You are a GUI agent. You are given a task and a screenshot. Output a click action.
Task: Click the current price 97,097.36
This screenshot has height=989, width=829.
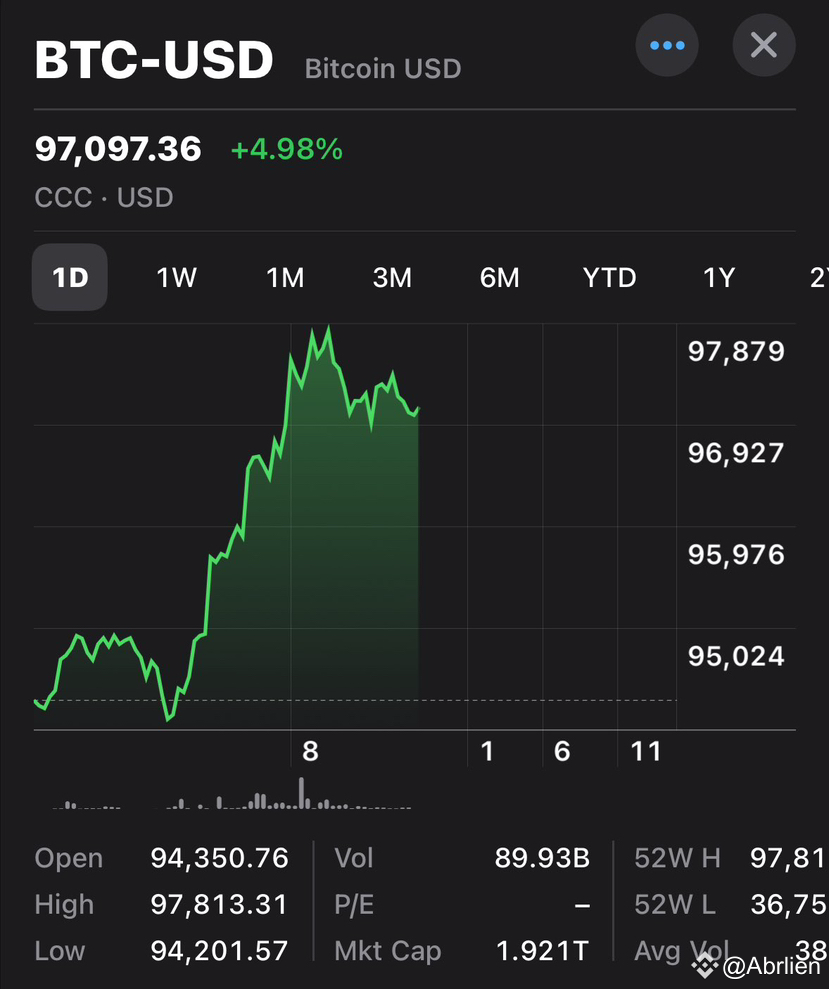pyautogui.click(x=117, y=148)
